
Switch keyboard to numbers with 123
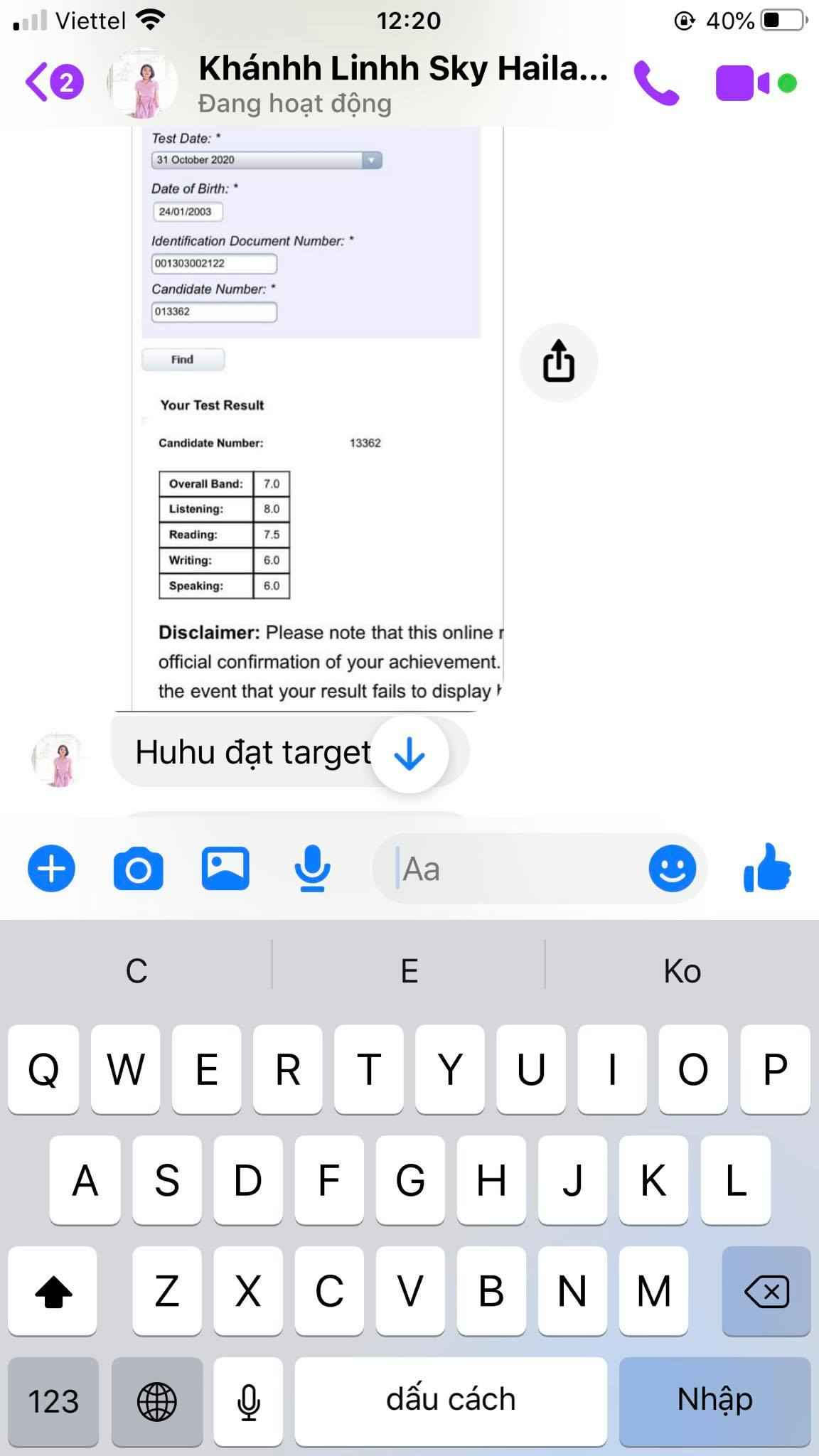click(53, 1401)
